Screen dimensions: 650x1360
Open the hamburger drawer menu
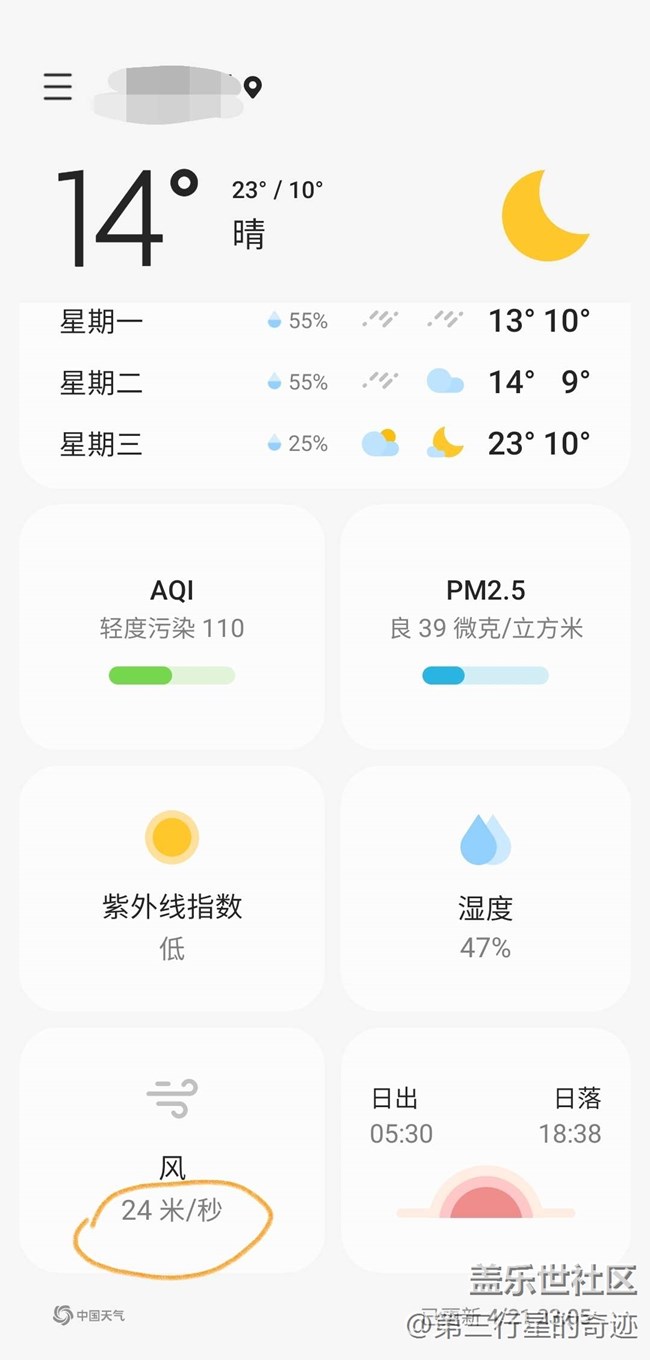point(58,87)
